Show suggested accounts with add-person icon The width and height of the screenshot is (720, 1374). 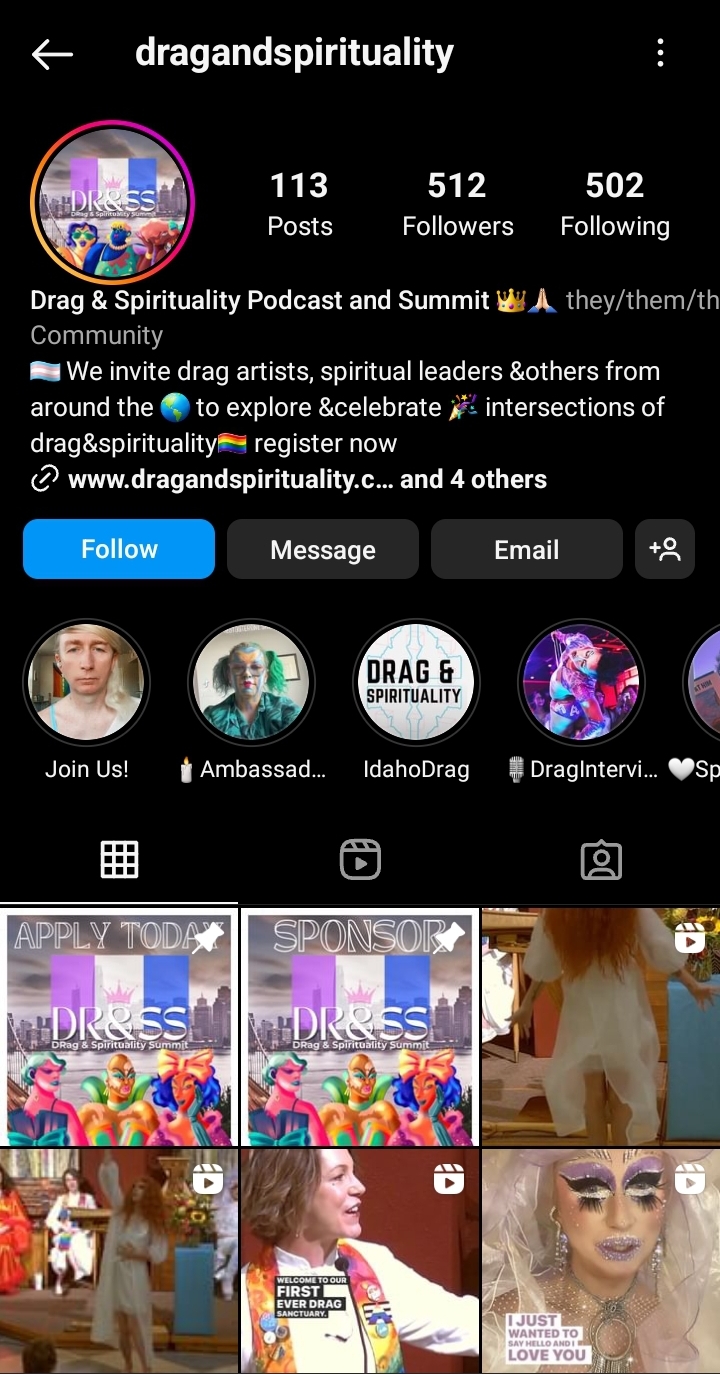coord(665,549)
